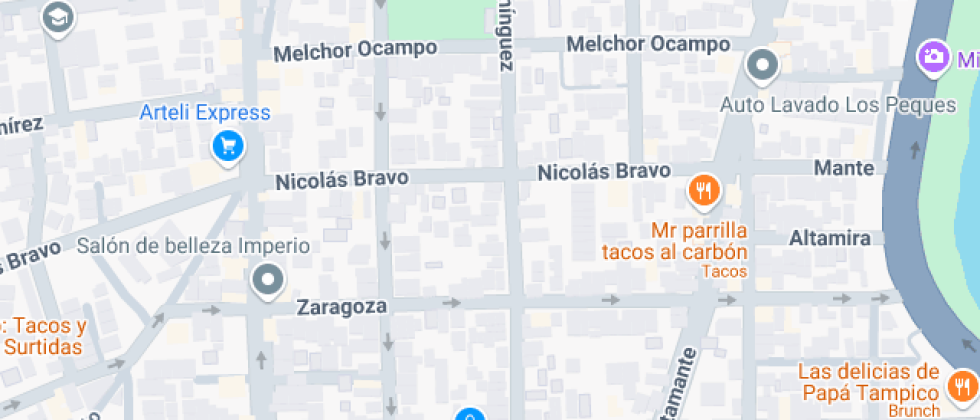Open Salón de belleza Imperio pin

click(268, 281)
